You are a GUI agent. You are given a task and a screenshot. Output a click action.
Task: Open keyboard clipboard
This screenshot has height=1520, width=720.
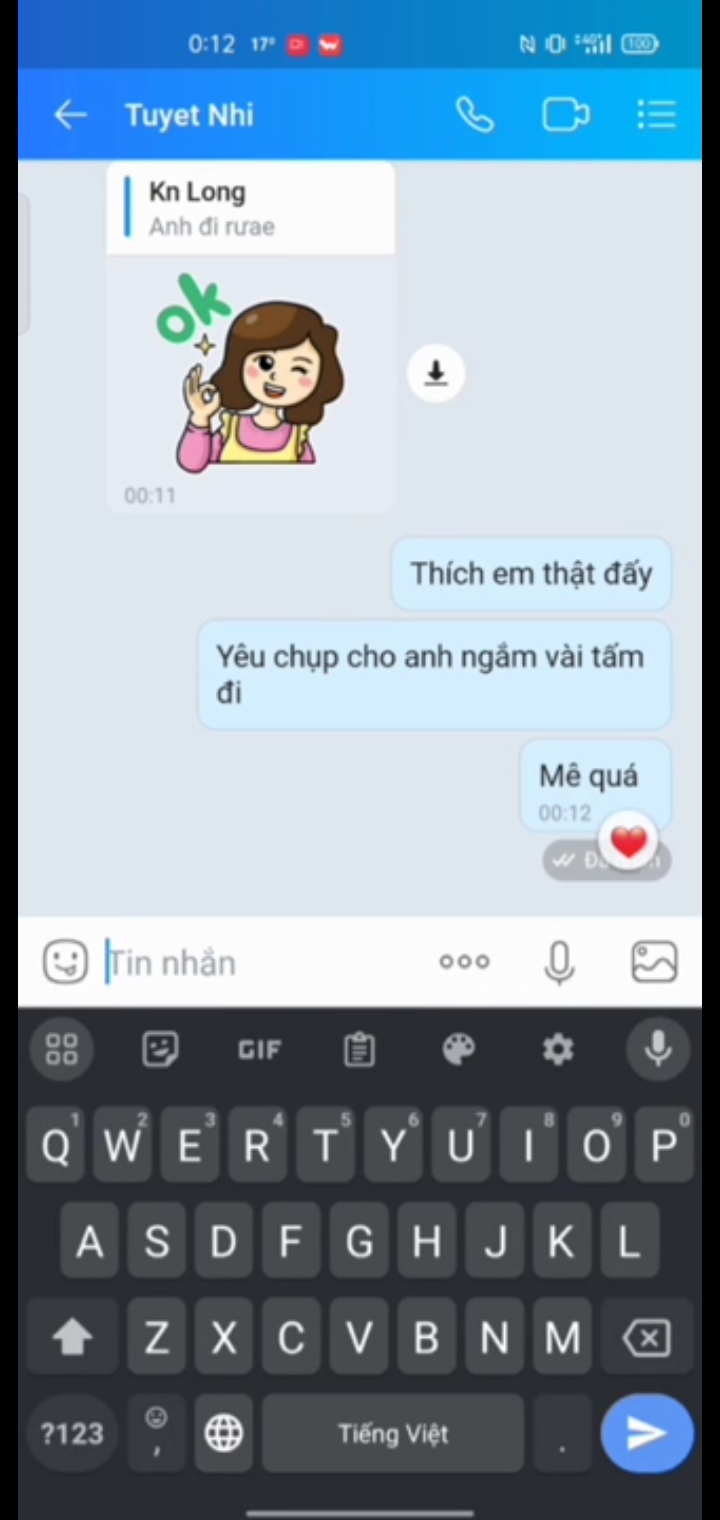tap(359, 1049)
